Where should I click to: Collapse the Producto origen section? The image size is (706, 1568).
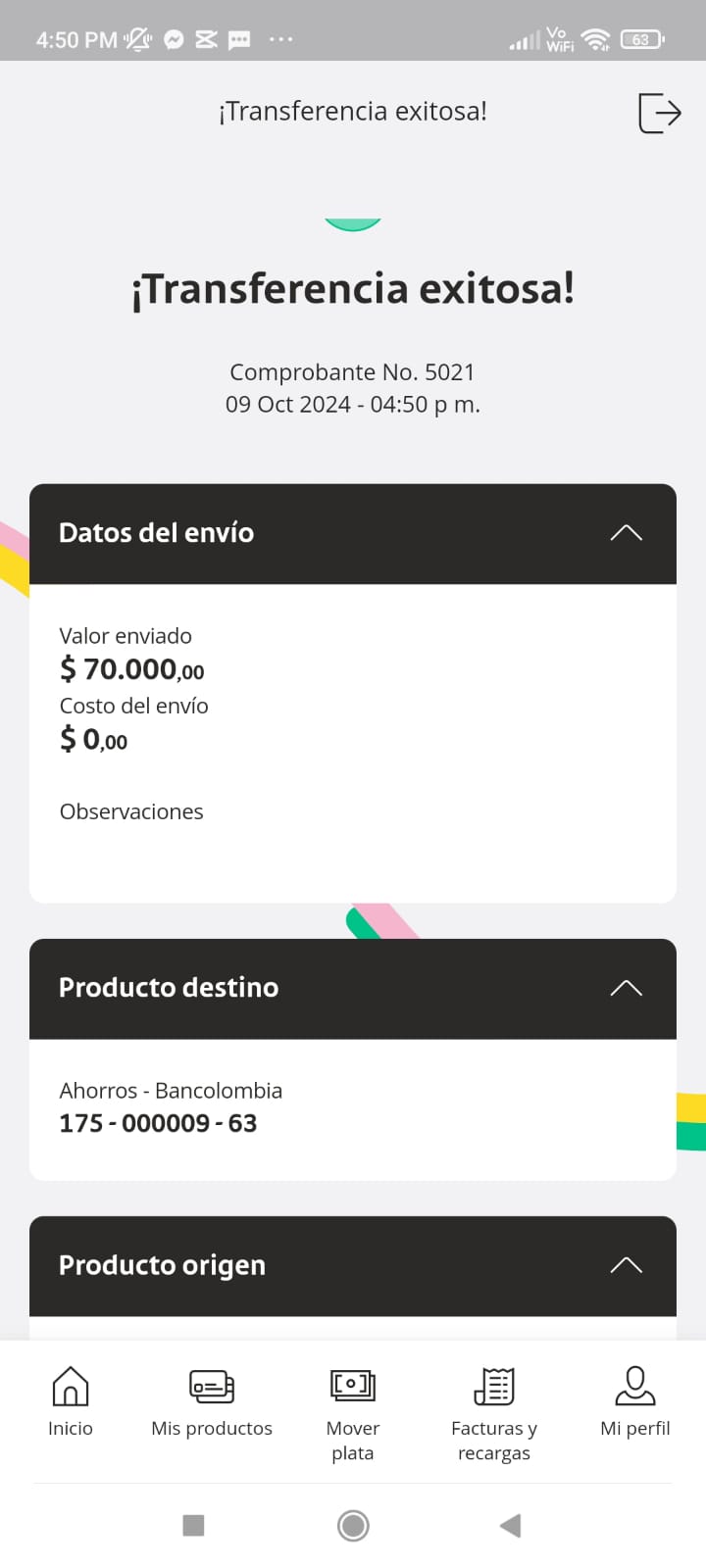click(626, 1265)
